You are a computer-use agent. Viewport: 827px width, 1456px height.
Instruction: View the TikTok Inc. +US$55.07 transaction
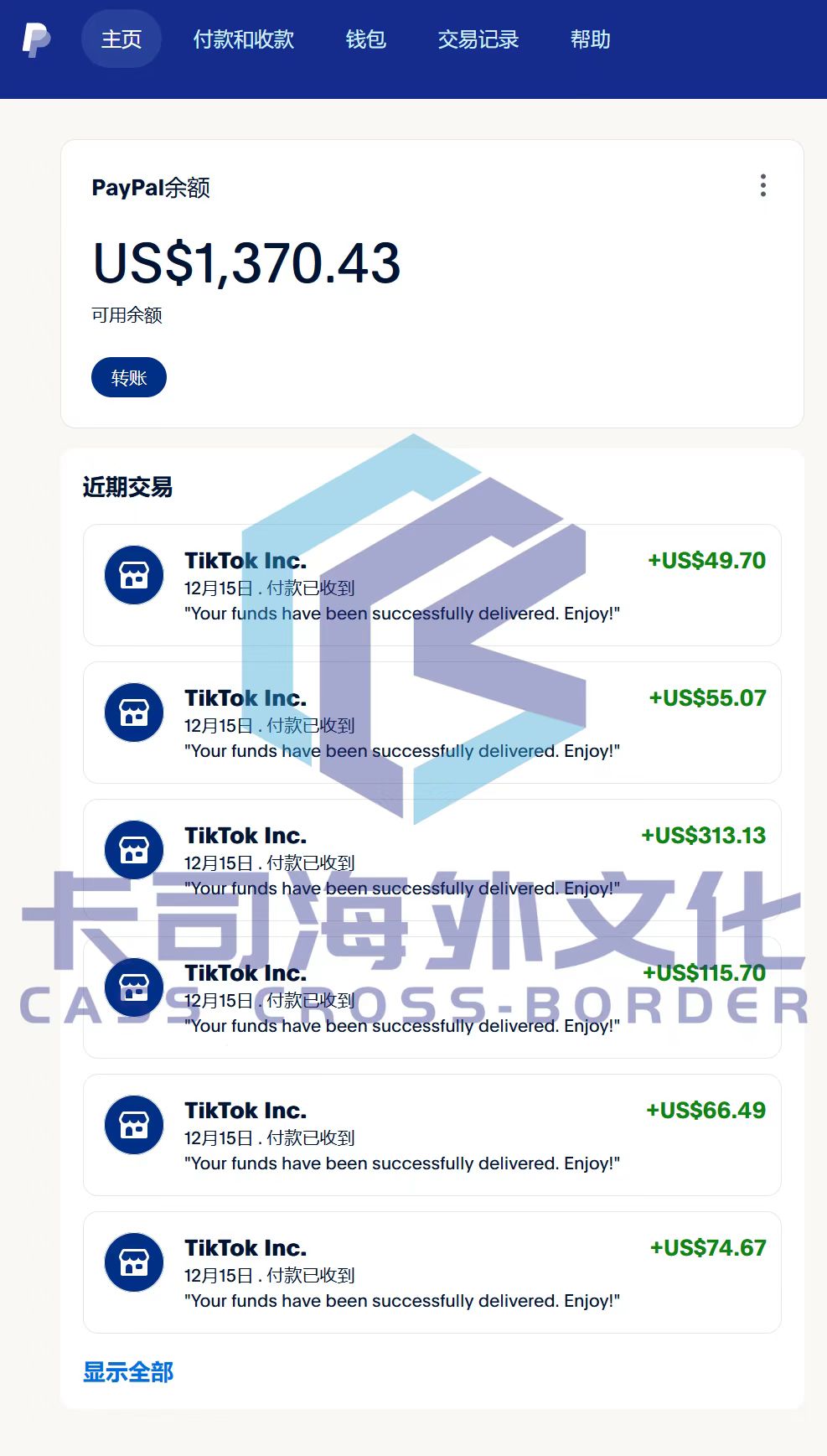(432, 723)
